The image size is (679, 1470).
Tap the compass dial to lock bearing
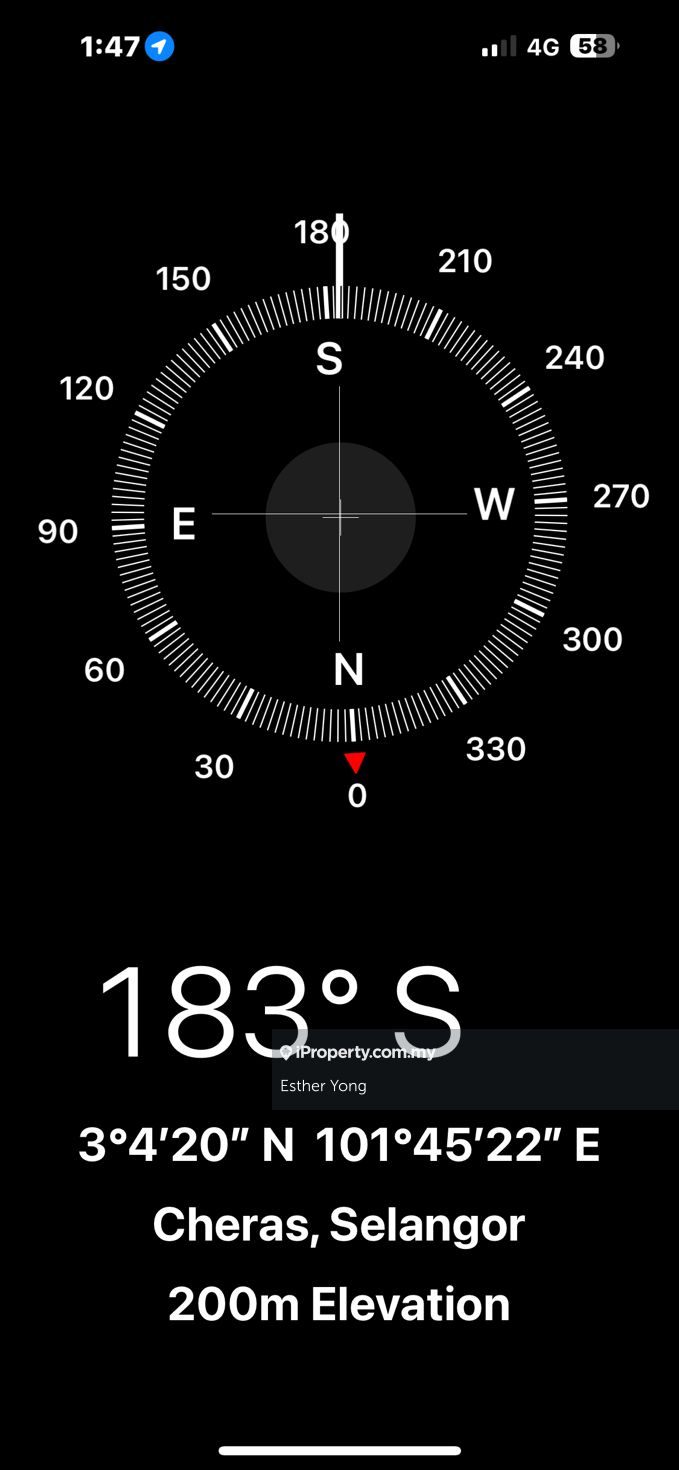pos(340,516)
